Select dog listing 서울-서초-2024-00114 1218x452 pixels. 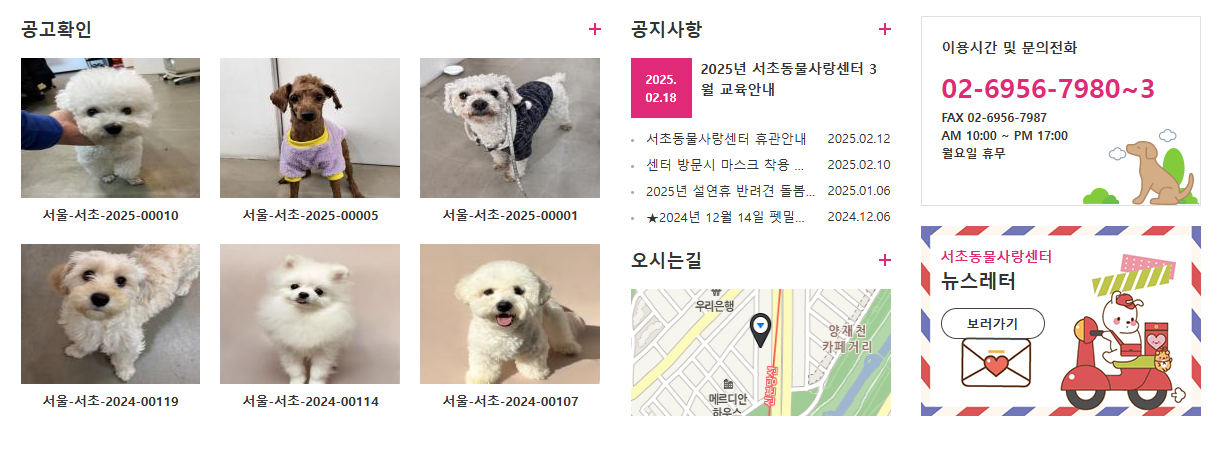pyautogui.click(x=310, y=314)
